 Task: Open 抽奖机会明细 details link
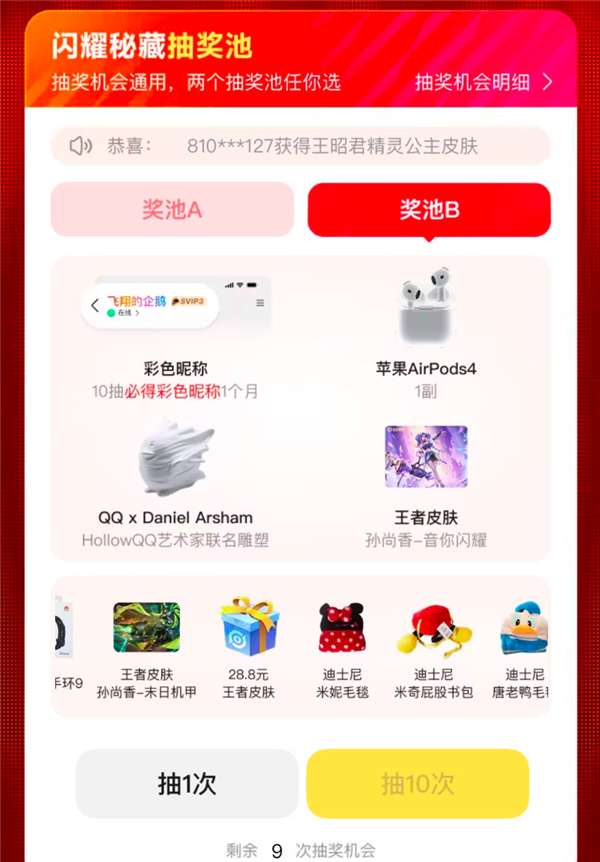pos(483,82)
